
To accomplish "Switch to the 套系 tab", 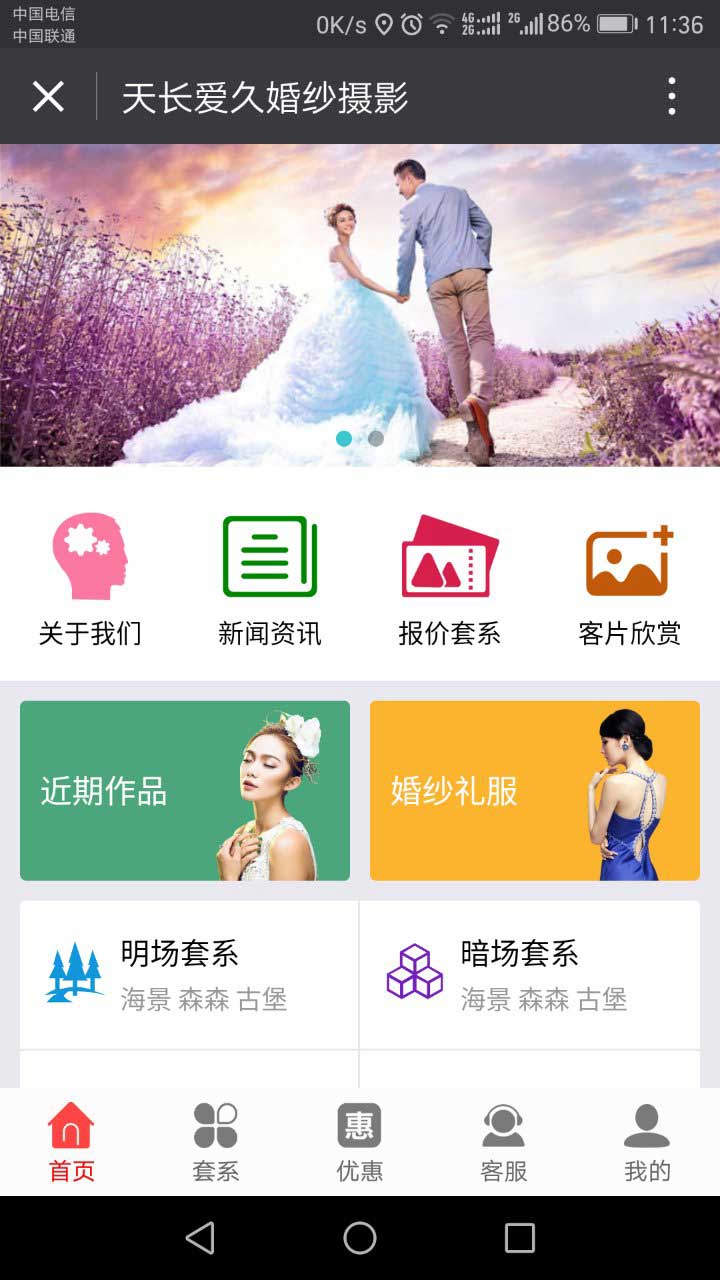I will [216, 1142].
